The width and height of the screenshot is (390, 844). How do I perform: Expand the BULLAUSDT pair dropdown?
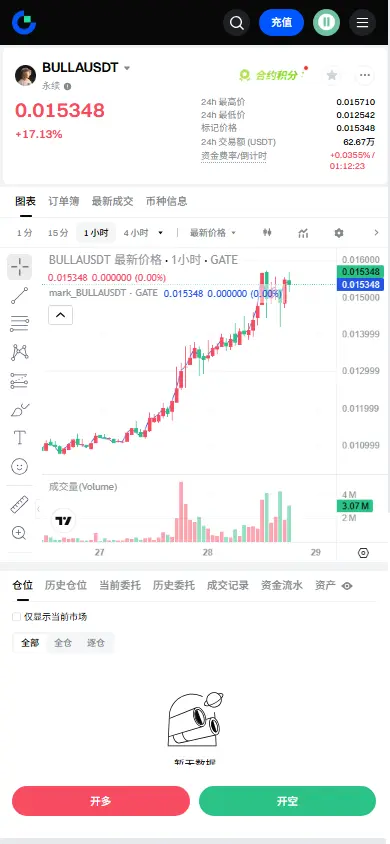click(127, 68)
